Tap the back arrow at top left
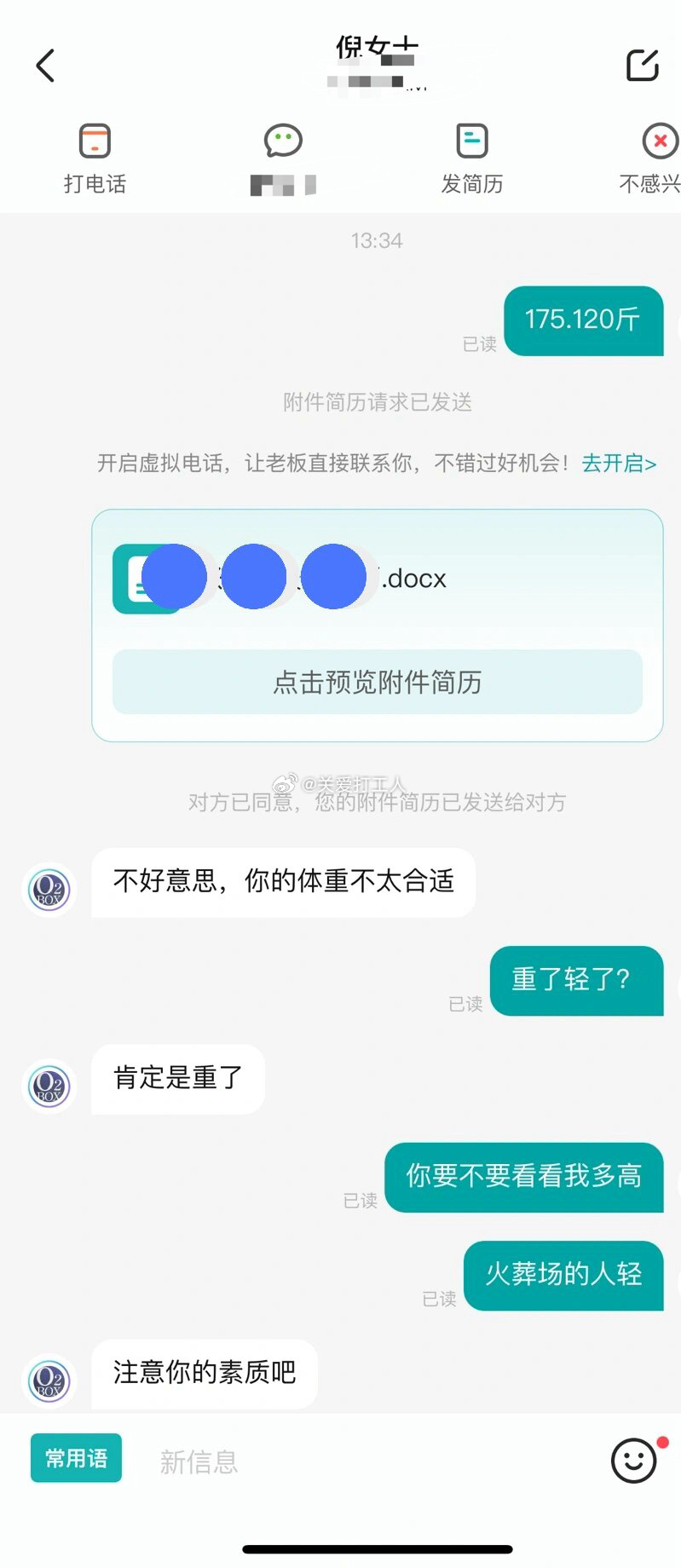681x1568 pixels. [46, 64]
